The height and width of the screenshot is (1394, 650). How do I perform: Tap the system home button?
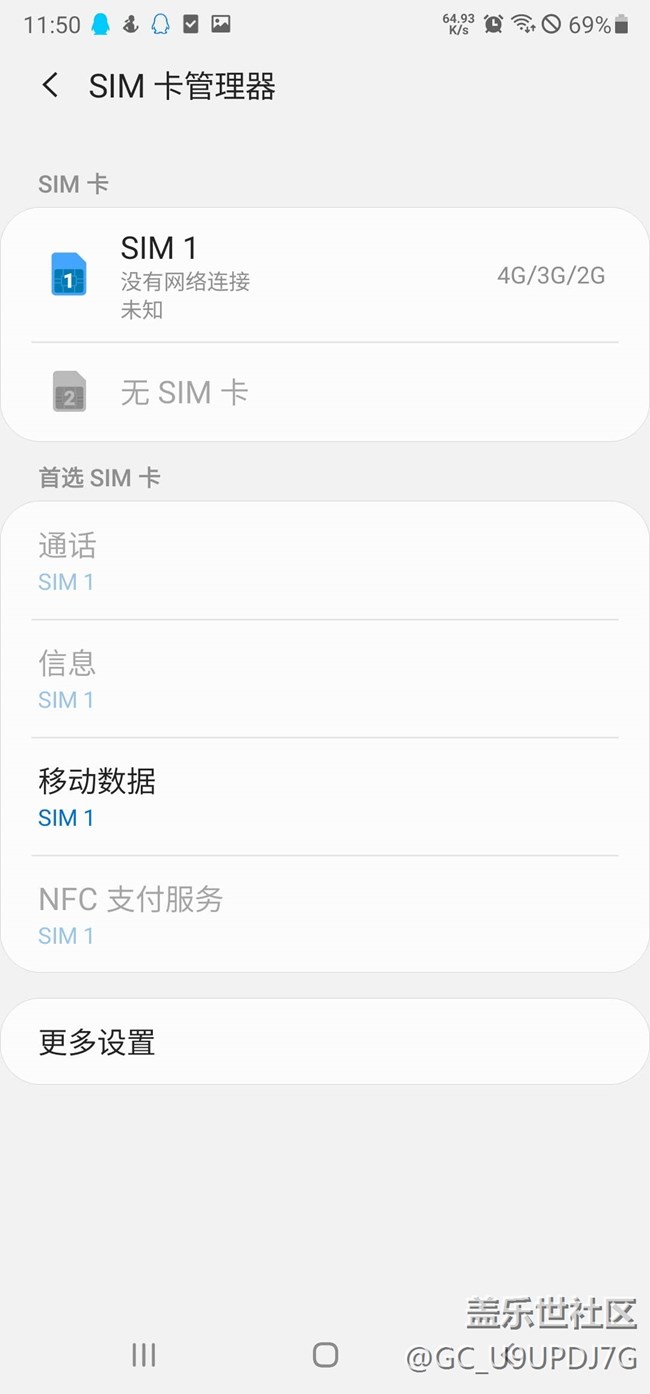pyautogui.click(x=325, y=1355)
